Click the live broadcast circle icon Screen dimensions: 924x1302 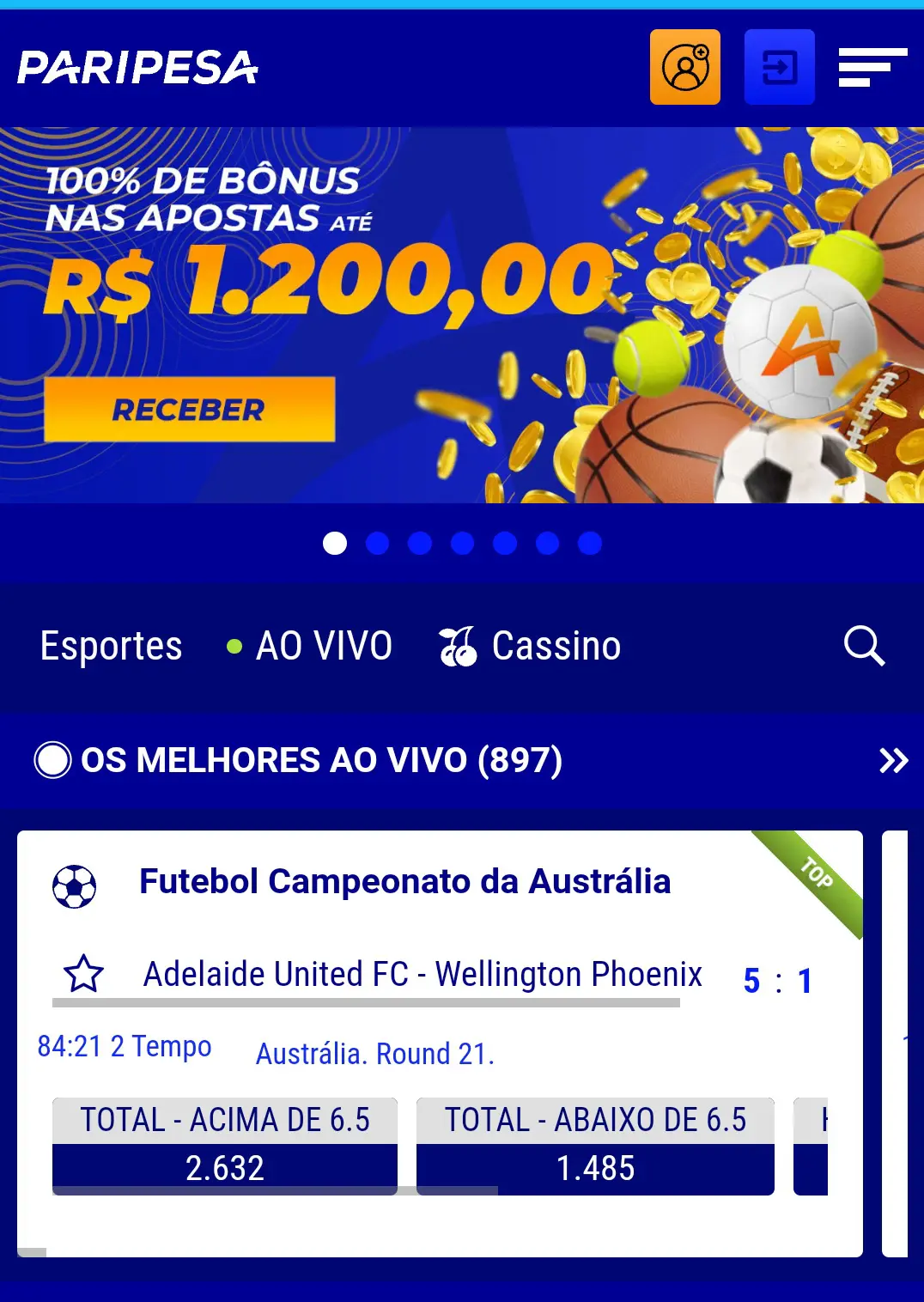coord(52,759)
